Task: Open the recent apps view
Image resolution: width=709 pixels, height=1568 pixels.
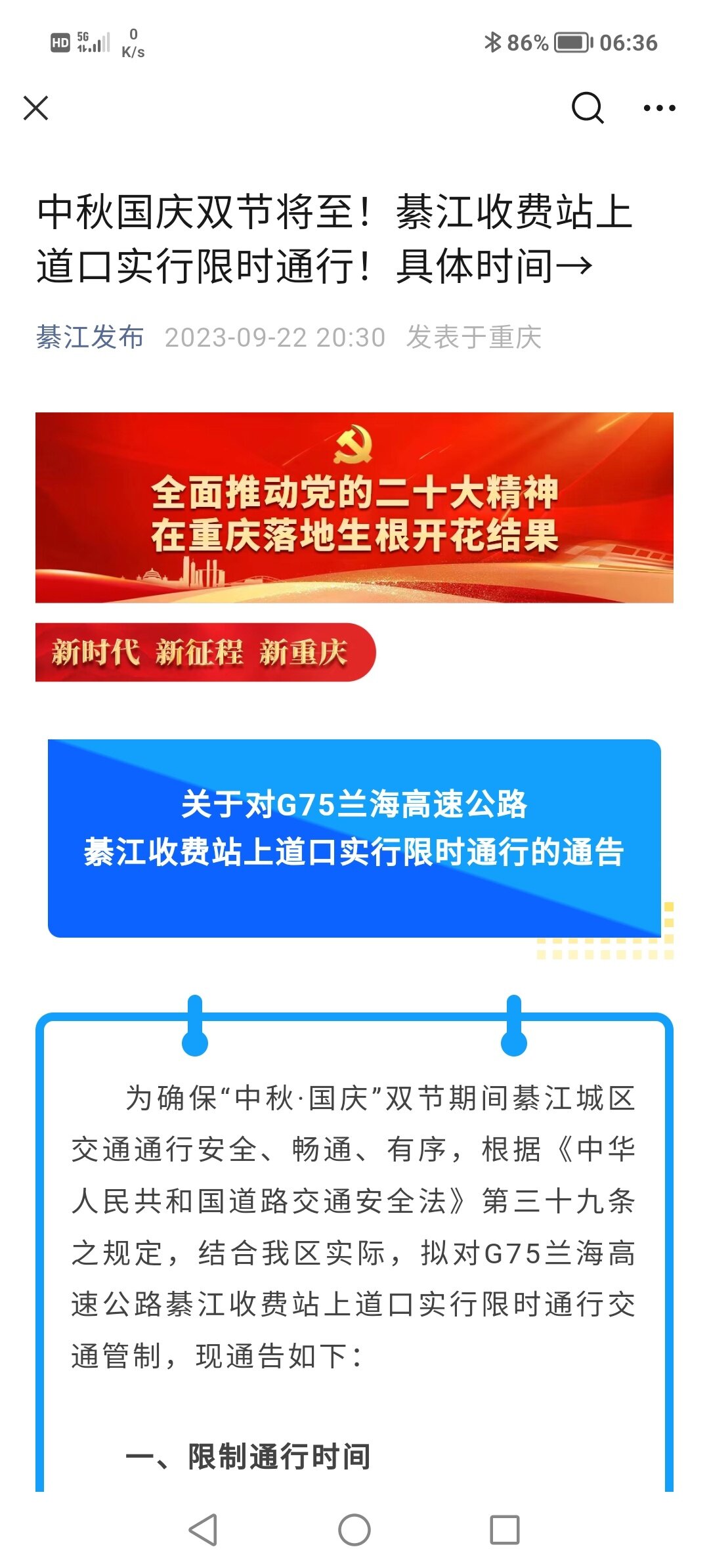Action: click(x=505, y=1530)
